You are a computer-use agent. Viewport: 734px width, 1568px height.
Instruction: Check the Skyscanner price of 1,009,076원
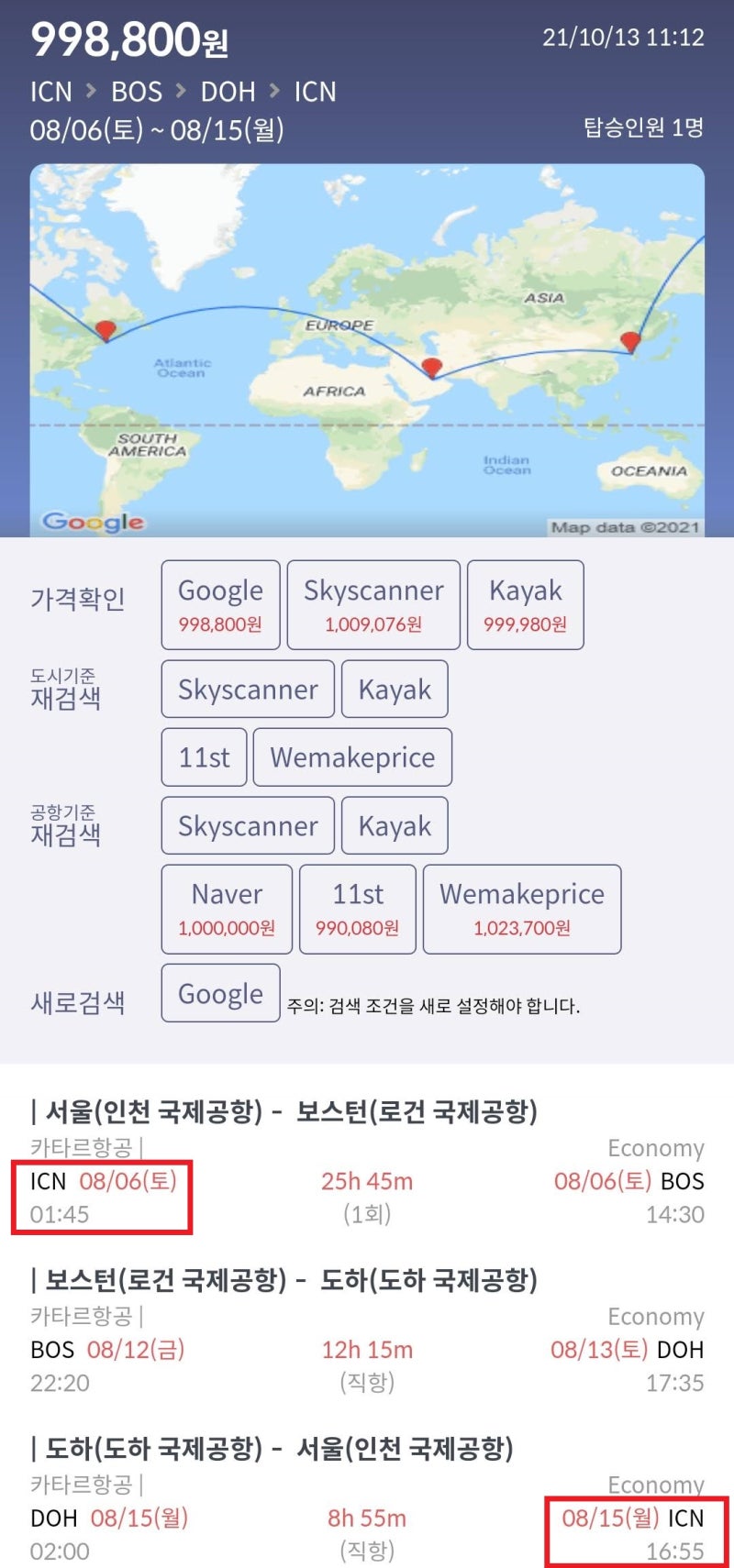coord(373,605)
